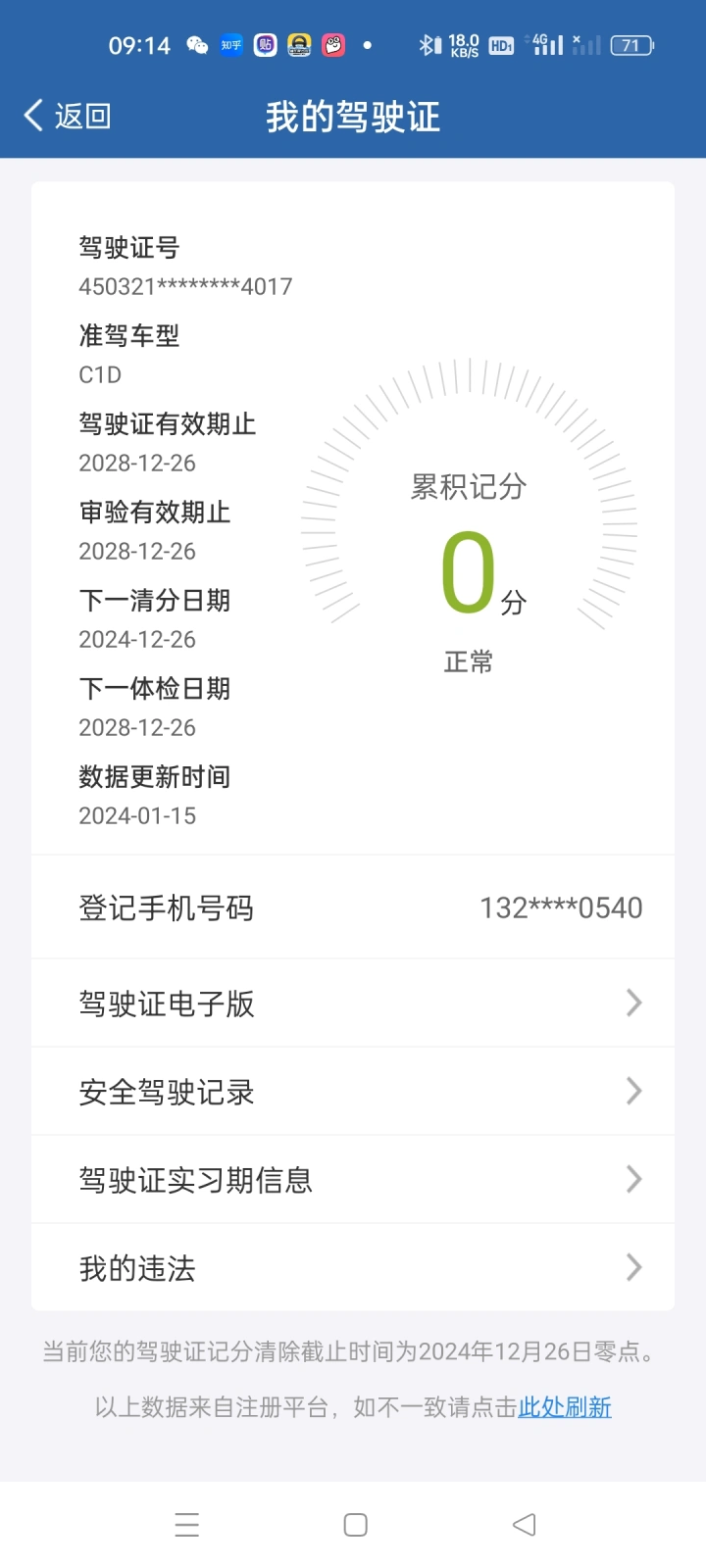Tap the 此处刷新 link

point(565,1407)
